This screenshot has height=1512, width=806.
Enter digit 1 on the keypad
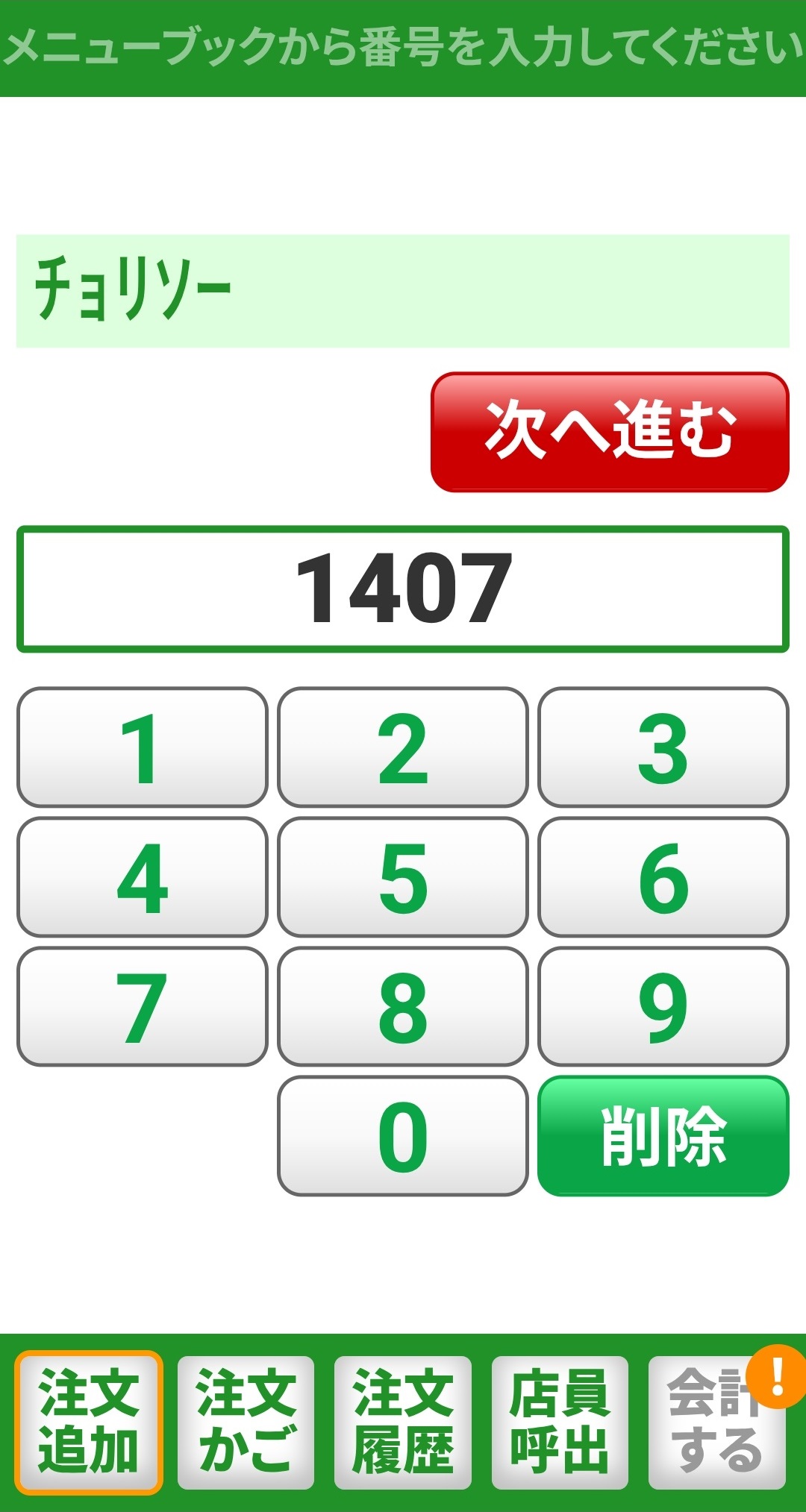click(142, 747)
